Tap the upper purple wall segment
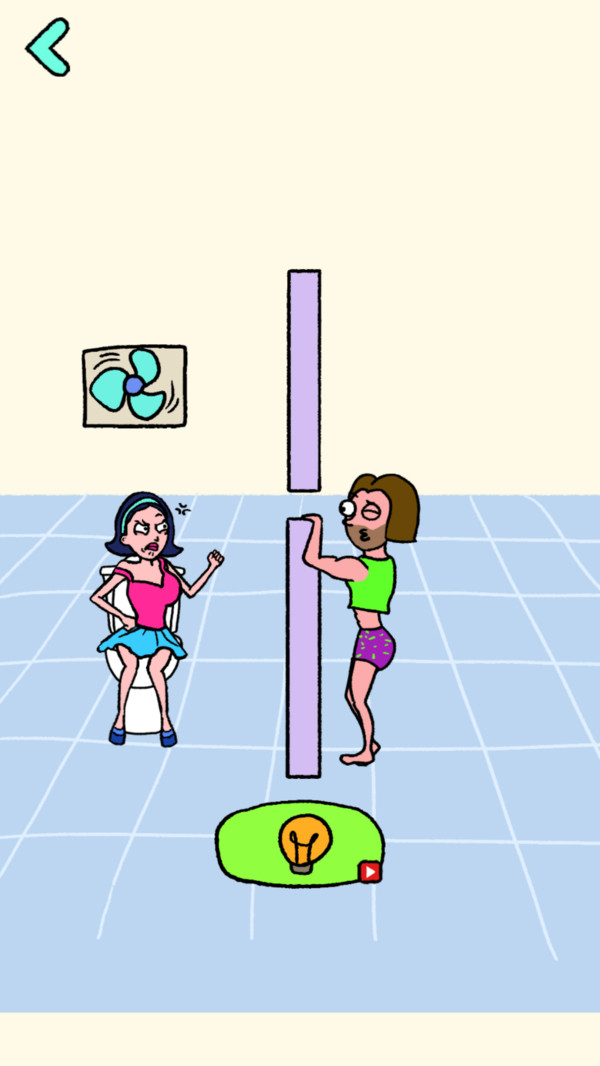The height and width of the screenshot is (1066, 600). [304, 380]
